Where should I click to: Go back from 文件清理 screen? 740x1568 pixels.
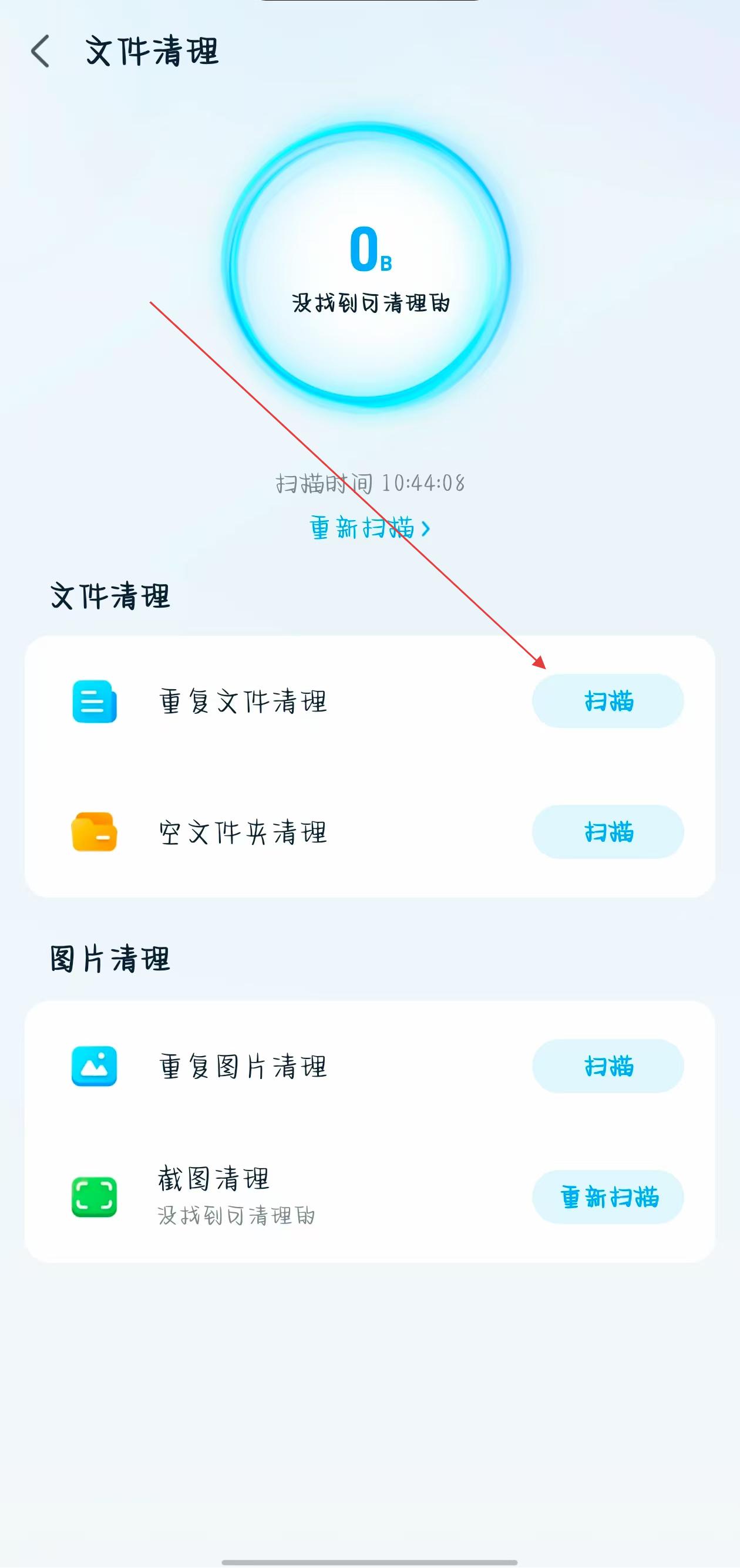coord(40,51)
